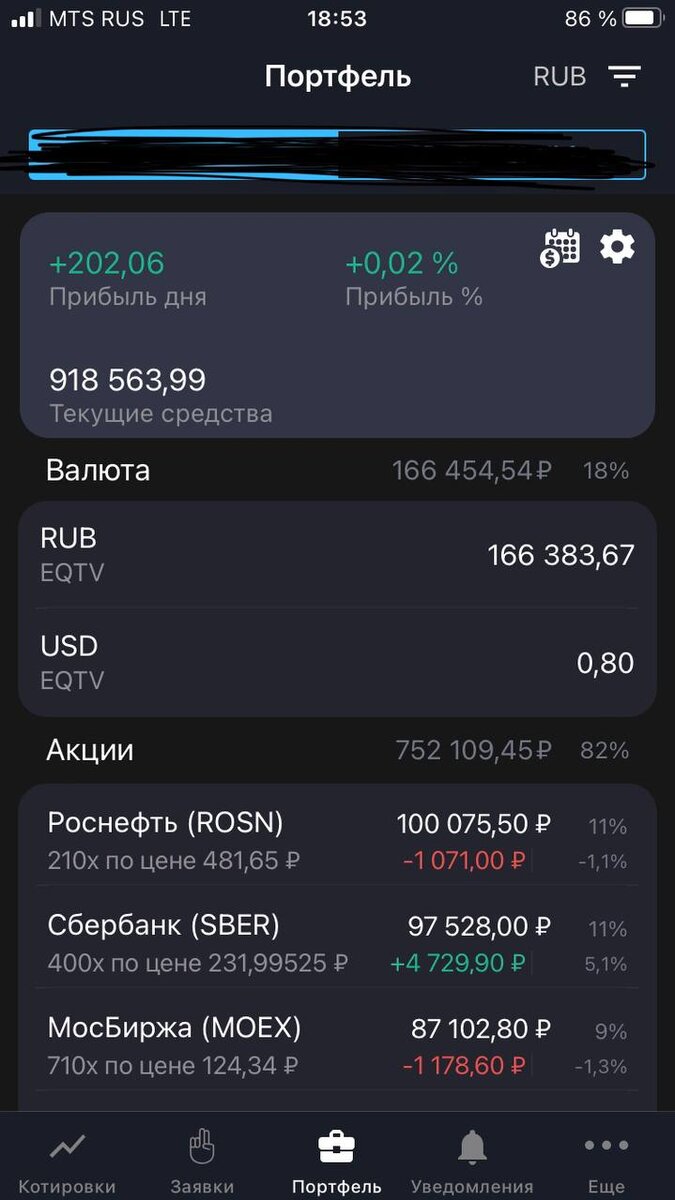Screen dimensions: 675x1200
Task: Open the USD EQTV currency row
Action: 337,662
